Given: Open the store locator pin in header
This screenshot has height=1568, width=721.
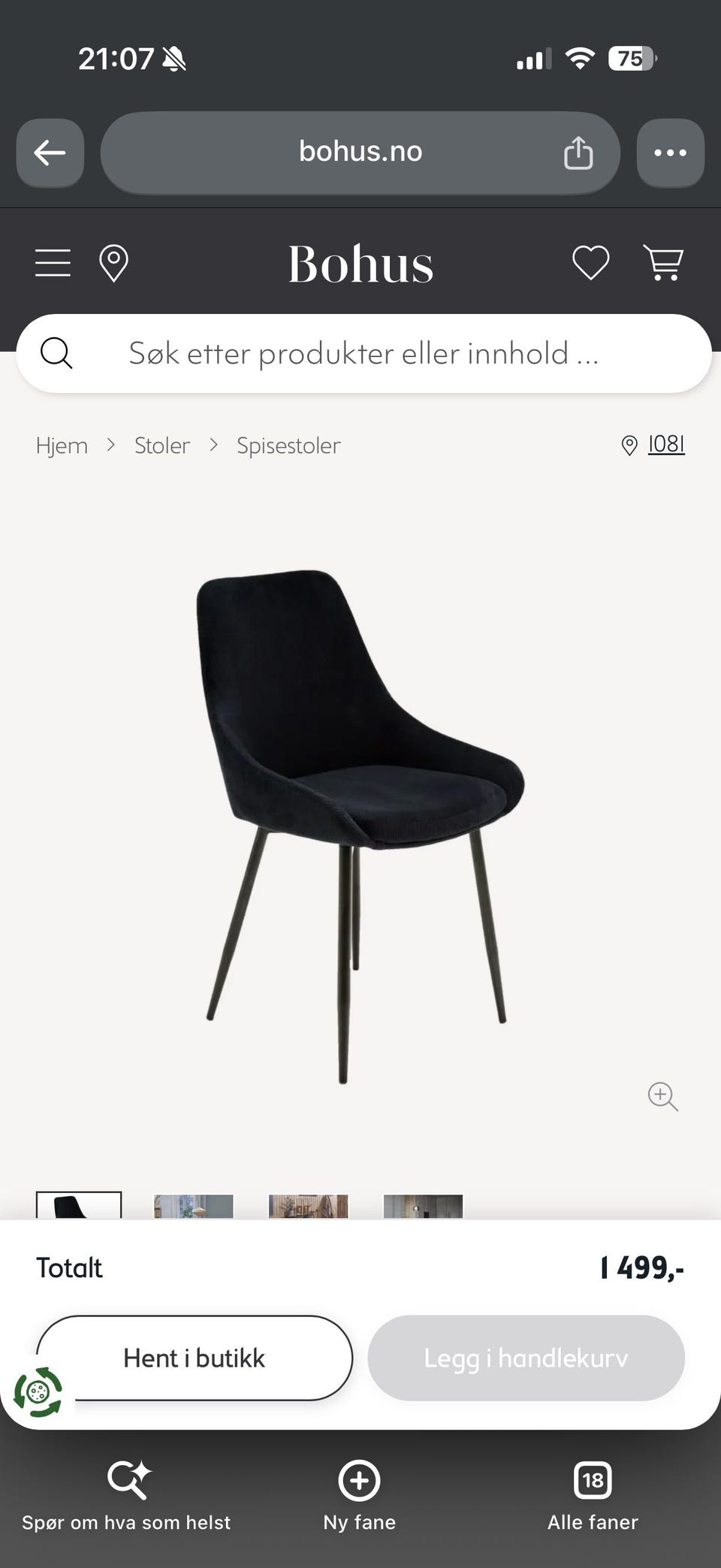Looking at the screenshot, I should (113, 263).
